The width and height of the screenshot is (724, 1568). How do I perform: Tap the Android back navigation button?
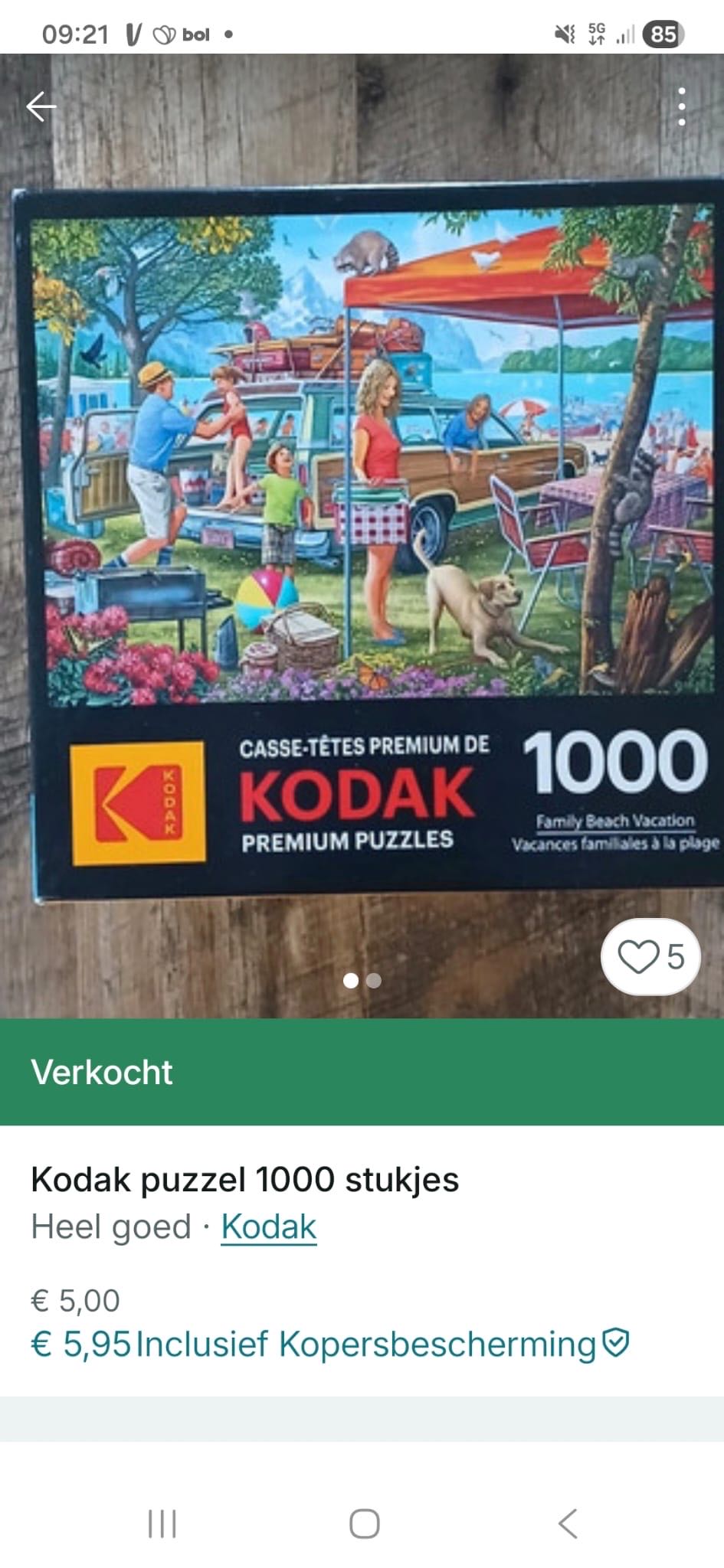click(564, 1524)
